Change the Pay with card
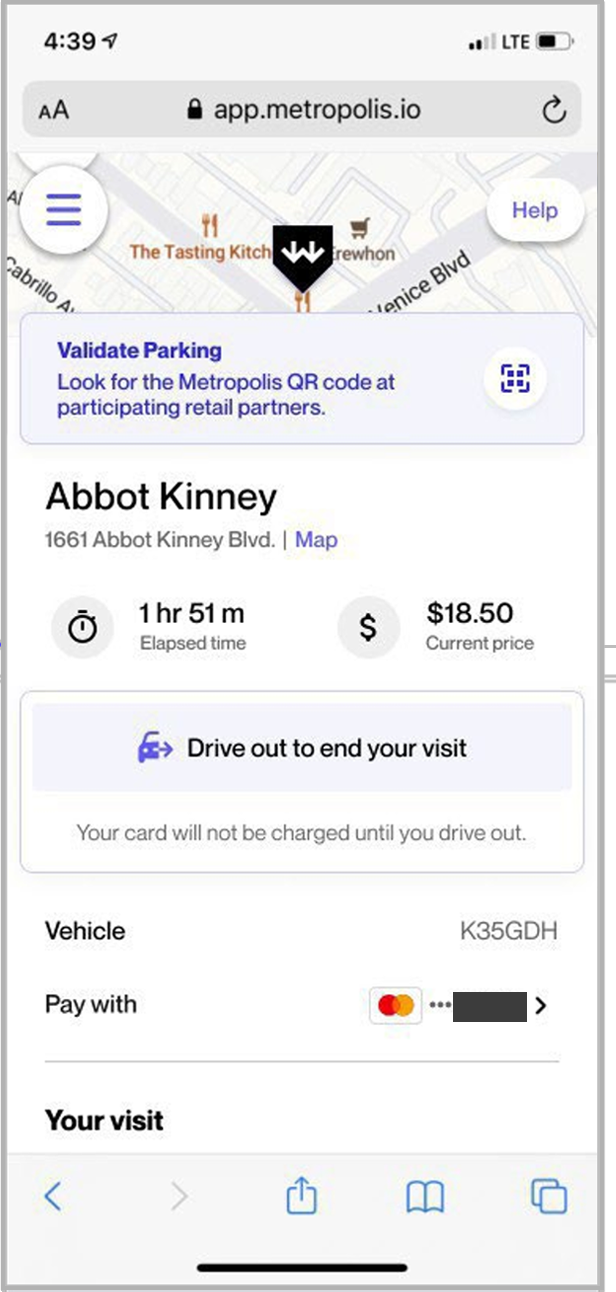The width and height of the screenshot is (616, 1292). coord(540,1006)
